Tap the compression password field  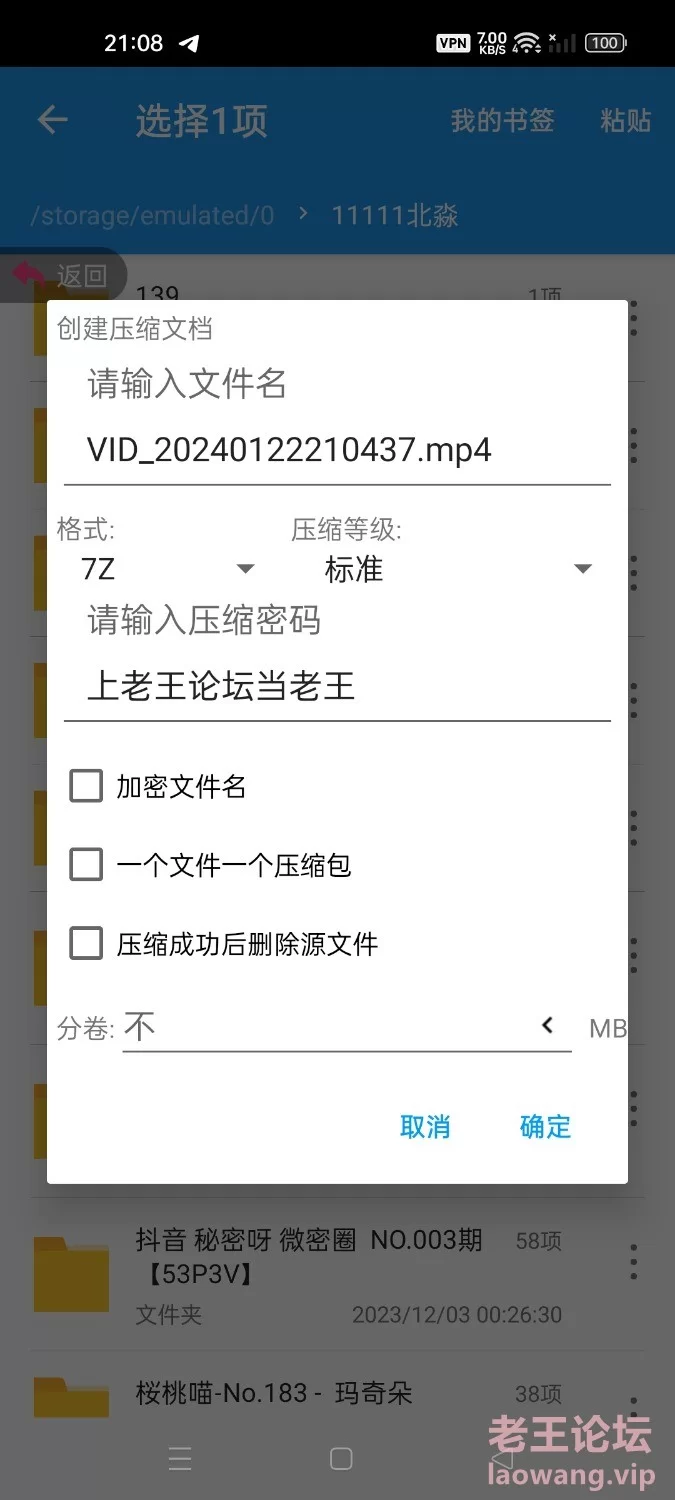336,687
